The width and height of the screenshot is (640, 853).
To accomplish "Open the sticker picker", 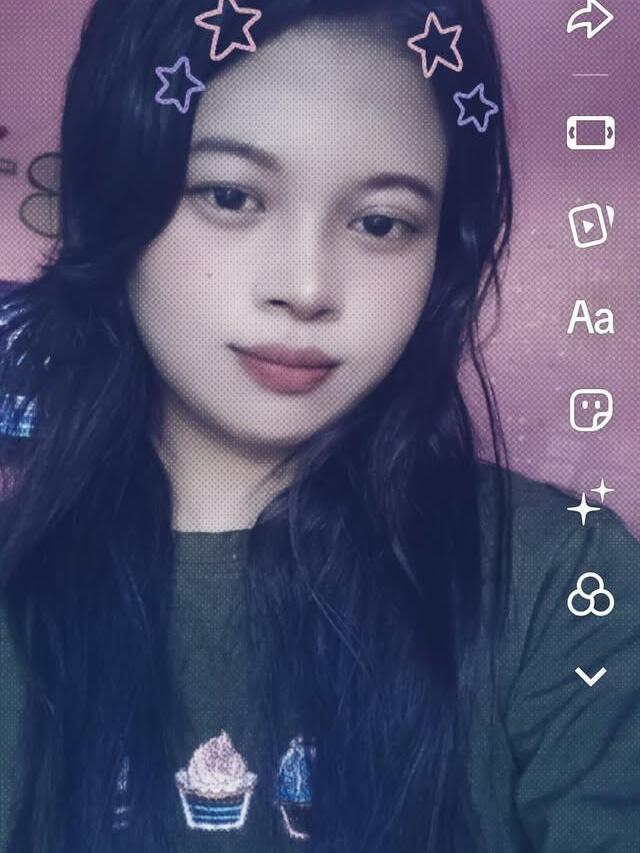I will coord(590,410).
